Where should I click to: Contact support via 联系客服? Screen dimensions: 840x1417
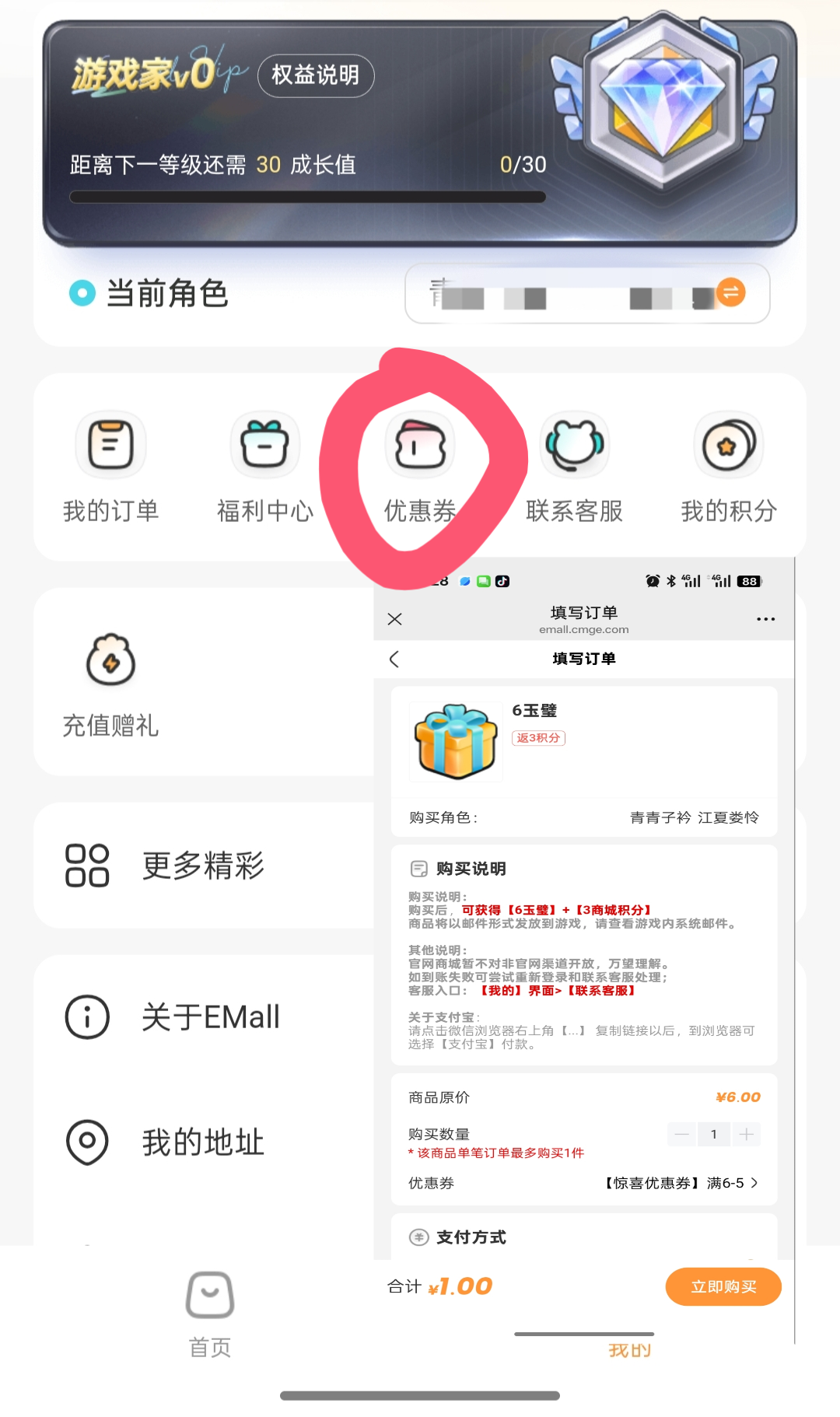(575, 467)
